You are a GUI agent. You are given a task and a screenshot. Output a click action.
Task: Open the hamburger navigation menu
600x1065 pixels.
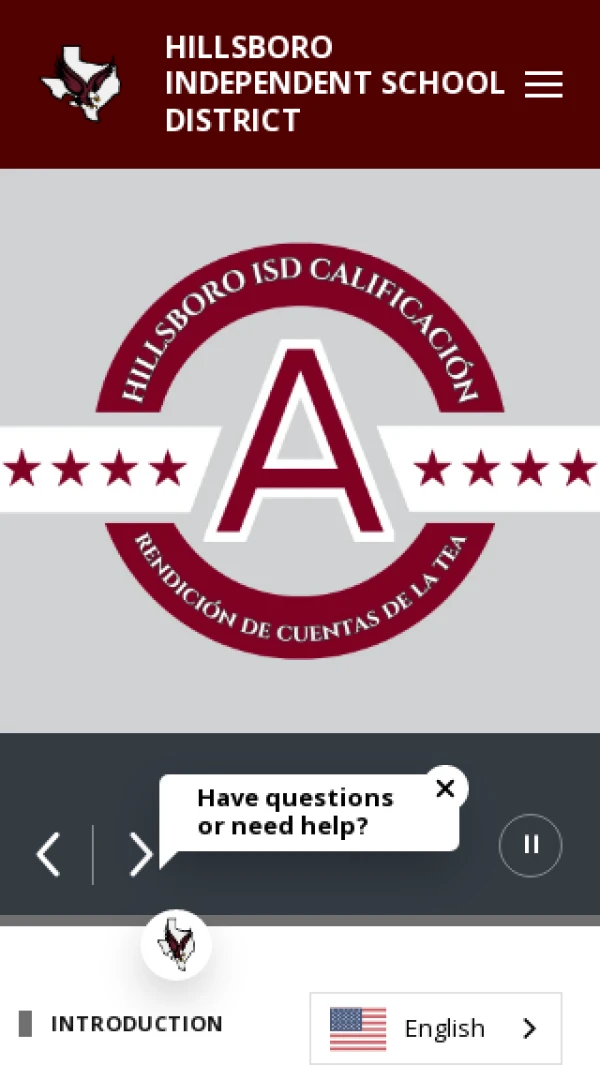[543, 85]
